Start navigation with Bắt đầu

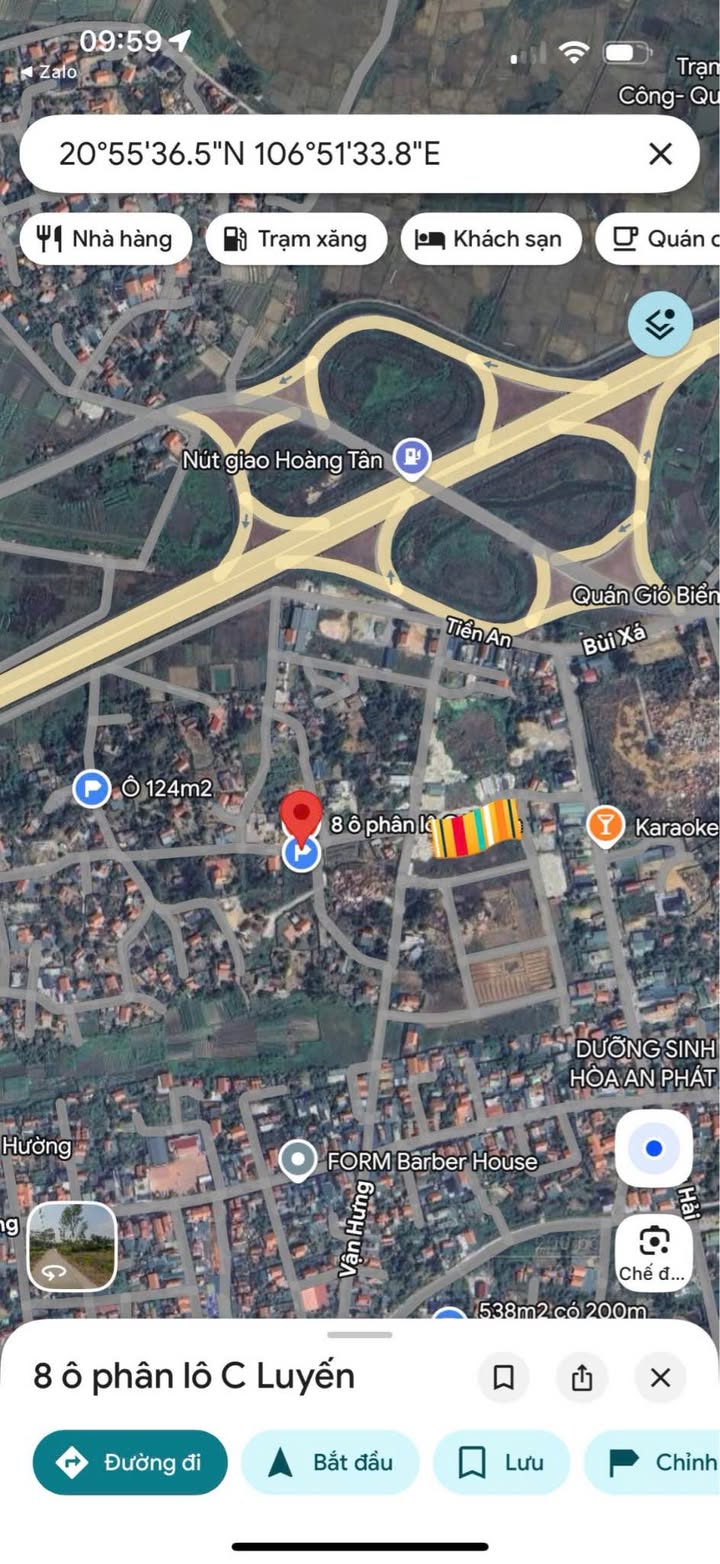[330, 1462]
